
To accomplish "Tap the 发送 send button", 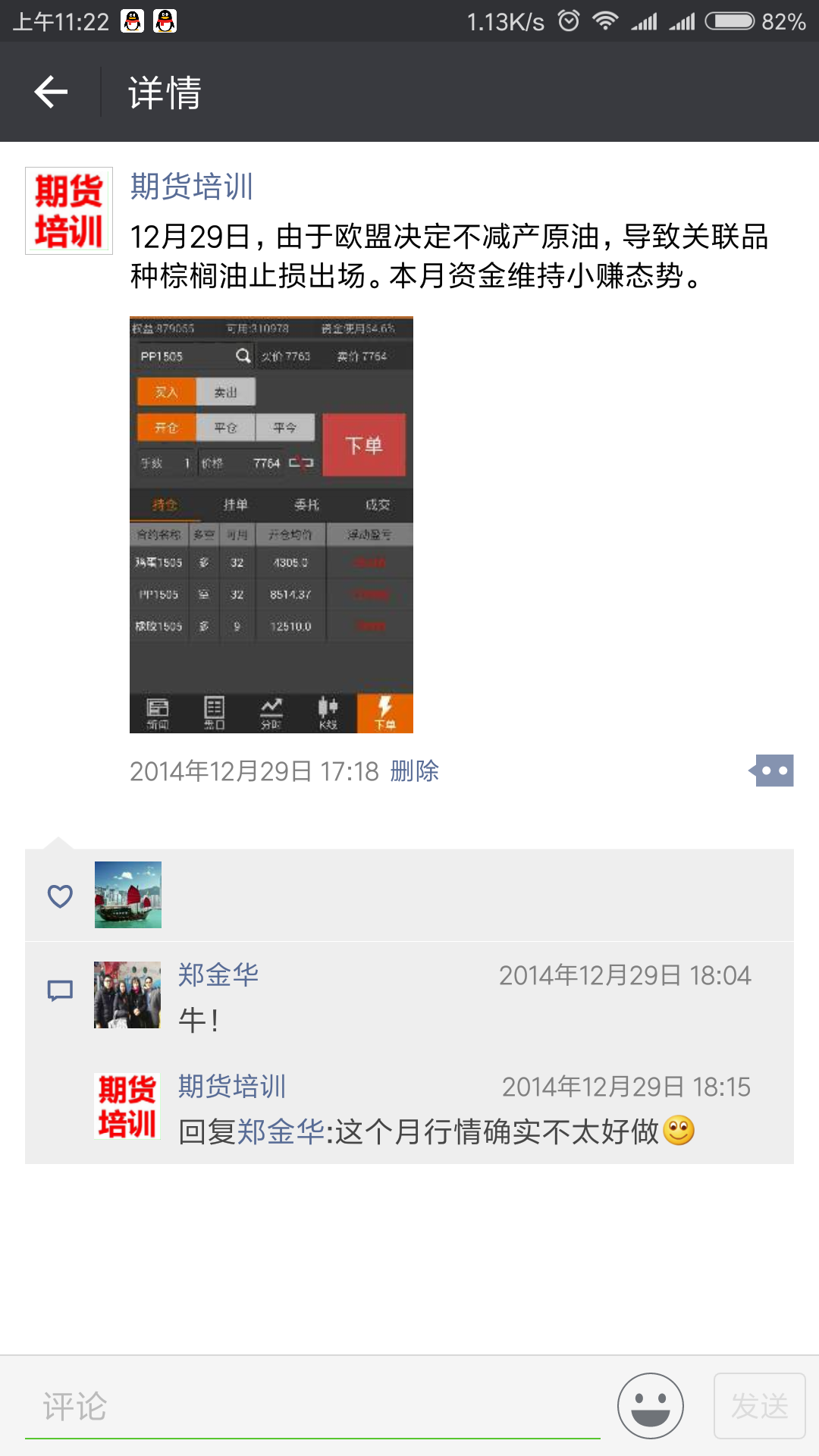I will tap(760, 1406).
